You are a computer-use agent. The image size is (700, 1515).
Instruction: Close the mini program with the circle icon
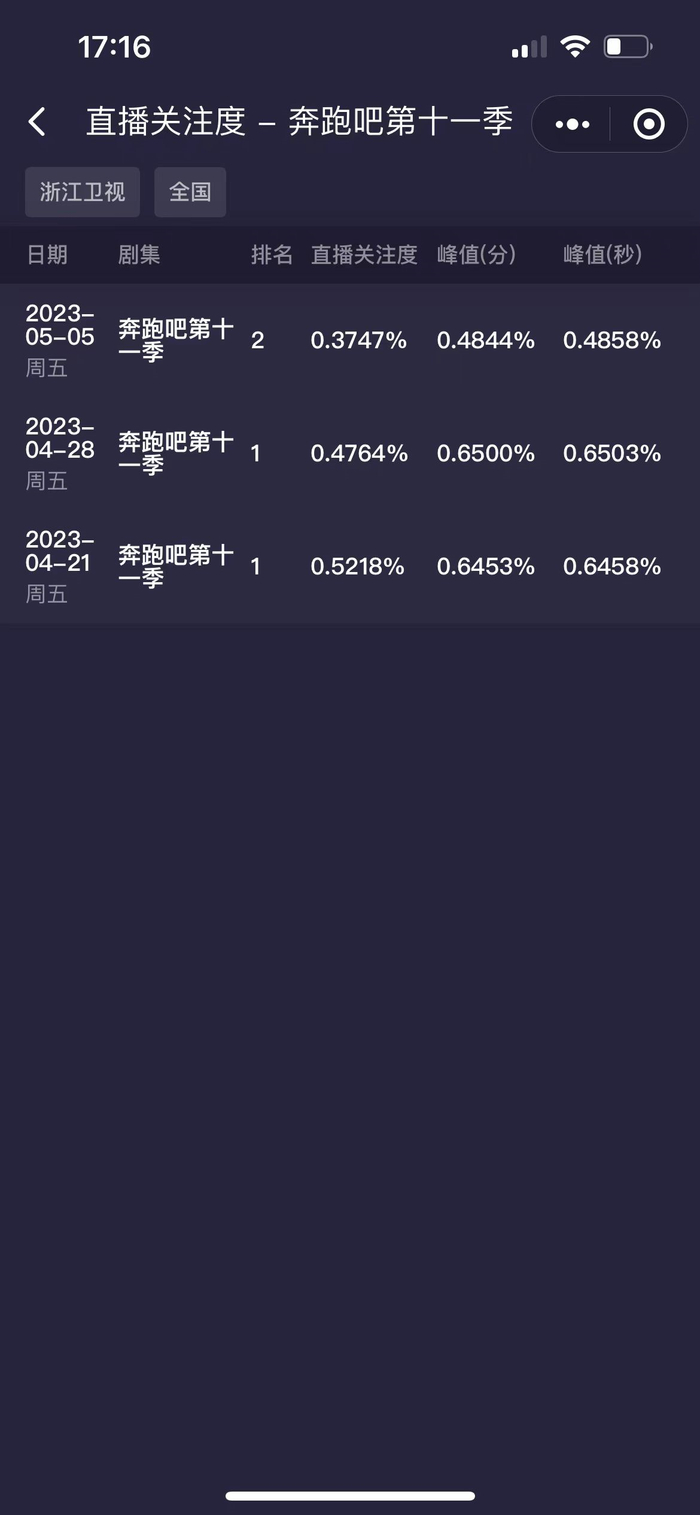point(649,124)
